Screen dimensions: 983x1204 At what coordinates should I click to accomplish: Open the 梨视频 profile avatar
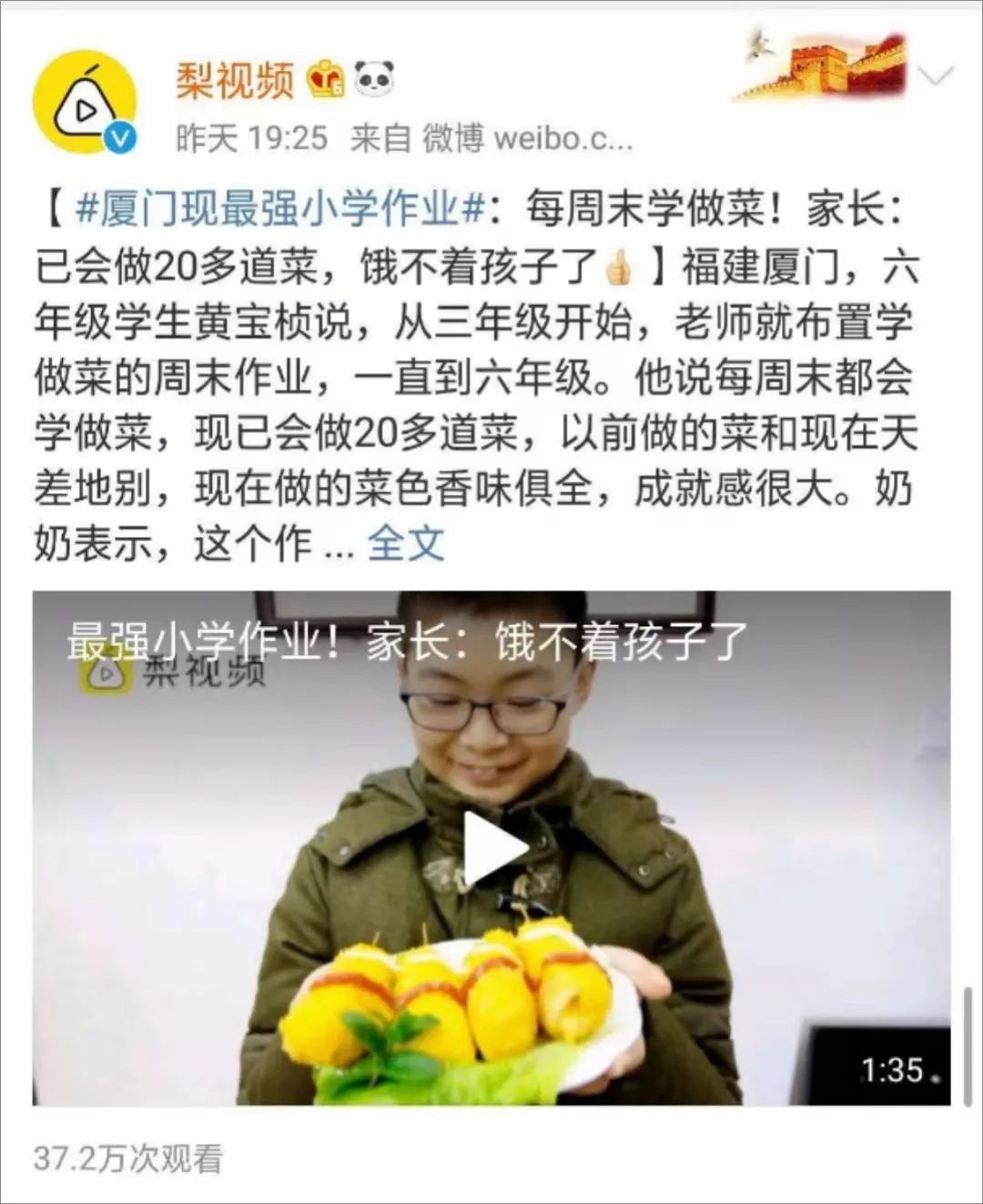[85, 102]
